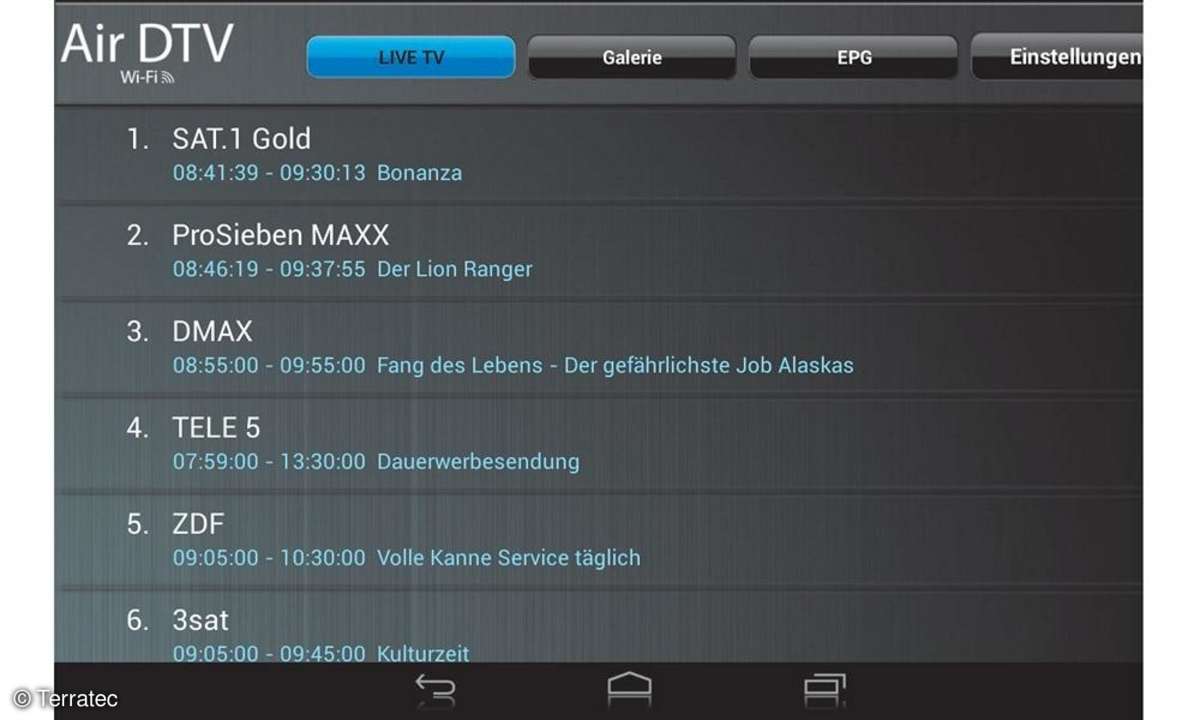Open the DMAX channel
Image resolution: width=1200 pixels, height=720 pixels.
(212, 332)
